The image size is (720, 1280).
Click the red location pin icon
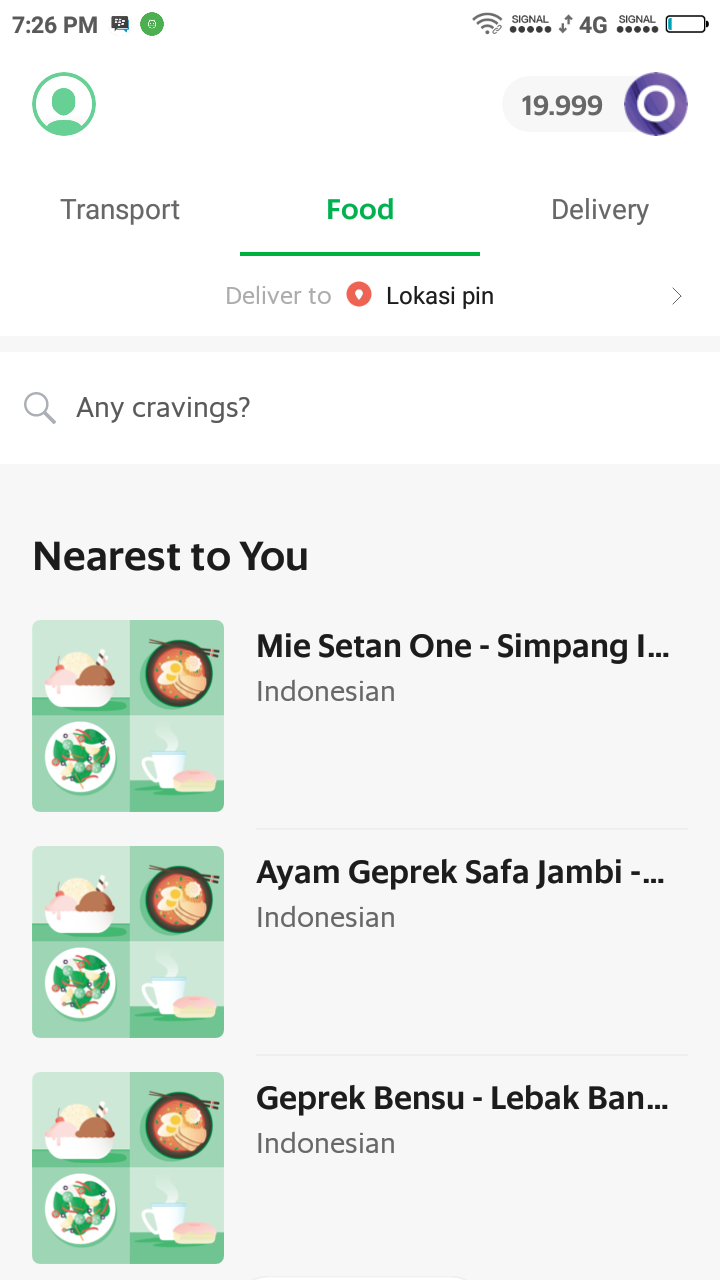tap(359, 294)
